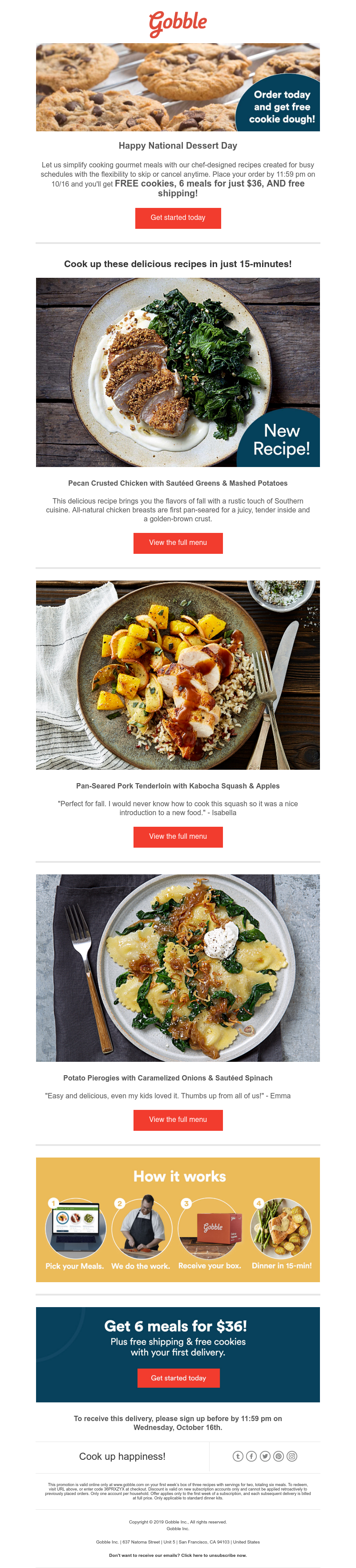Open Gobble's Instagram profile

click(292, 1457)
